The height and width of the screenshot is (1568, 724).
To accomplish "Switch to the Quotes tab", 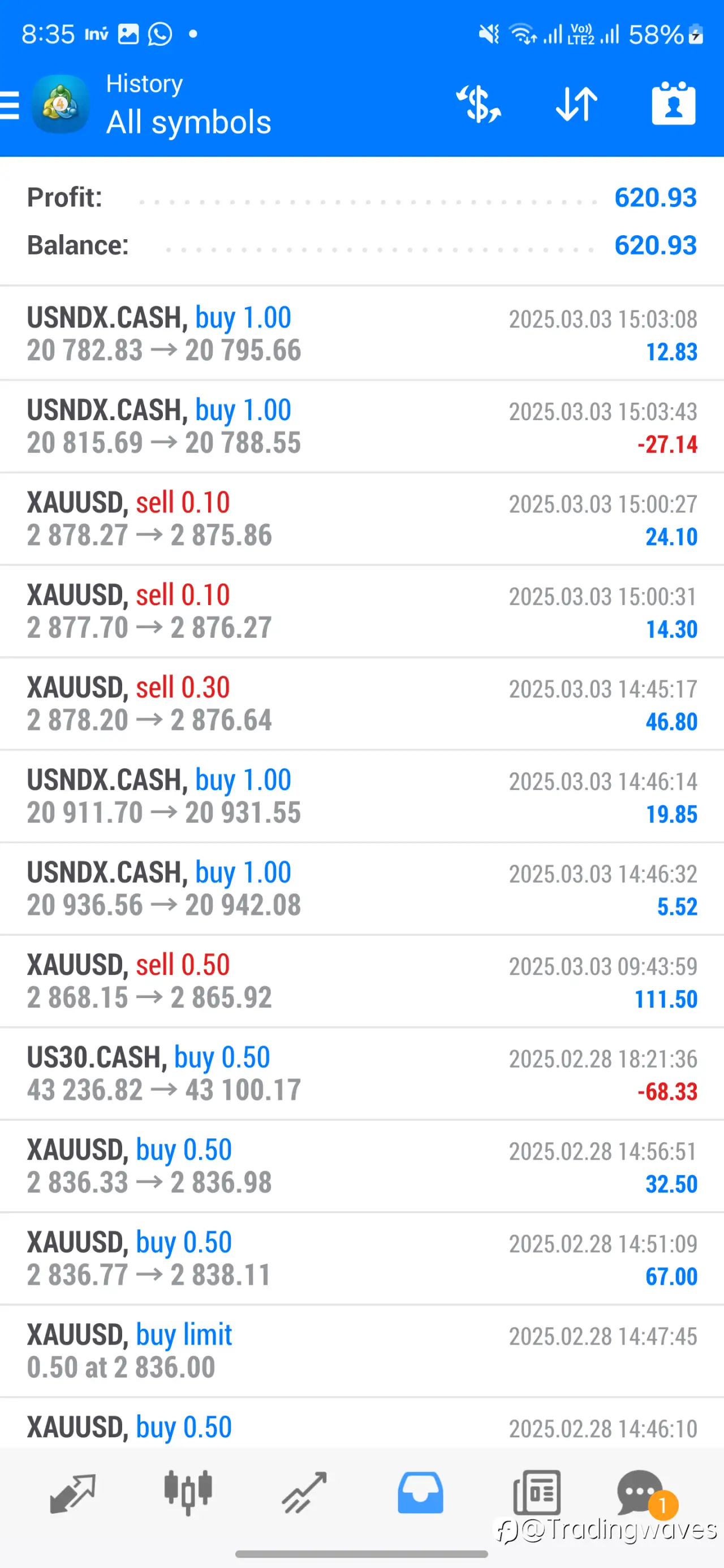I will pyautogui.click(x=72, y=1494).
